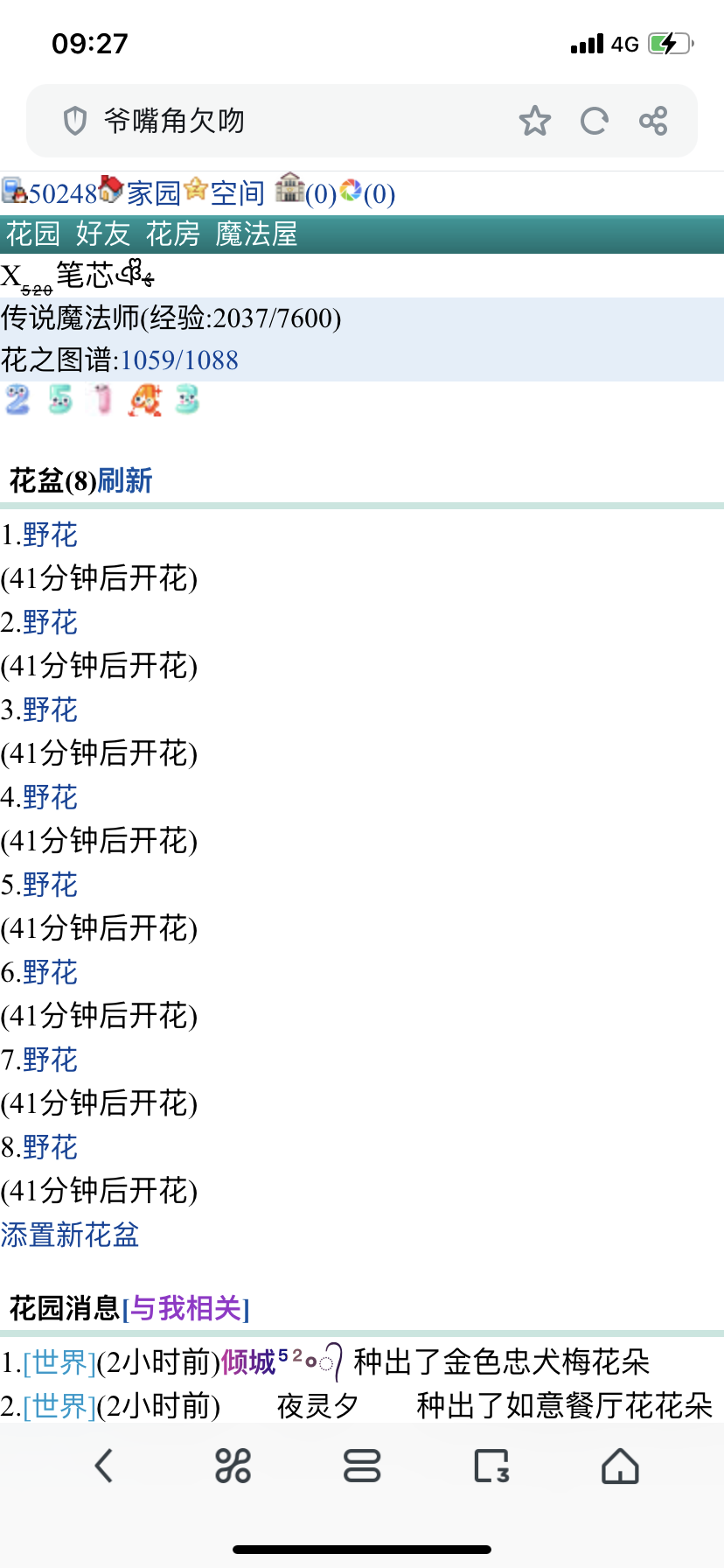Tap 刷新 to refresh flower pots
The image size is (724, 1568).
point(125,480)
